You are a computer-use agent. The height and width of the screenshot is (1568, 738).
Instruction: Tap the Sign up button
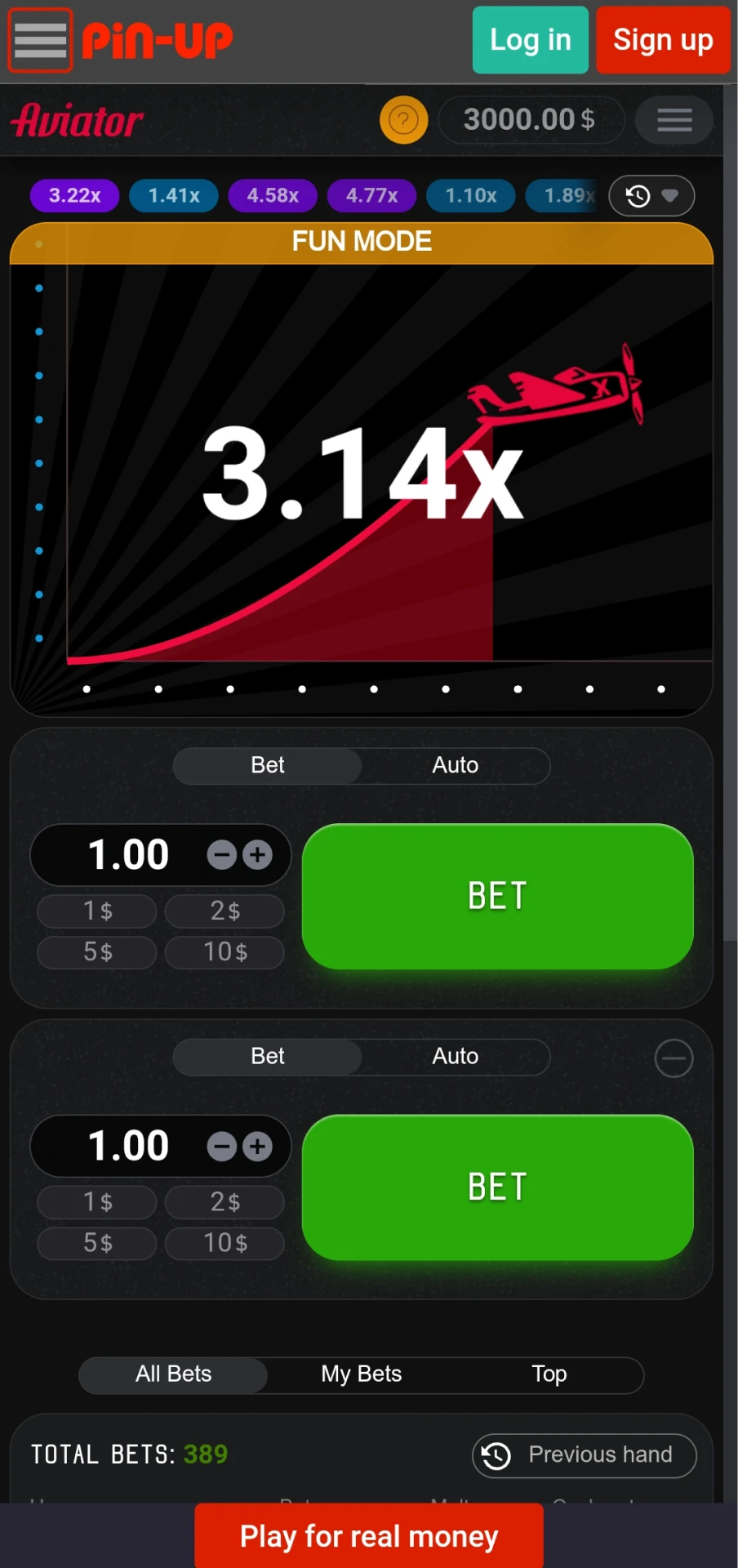[x=663, y=40]
